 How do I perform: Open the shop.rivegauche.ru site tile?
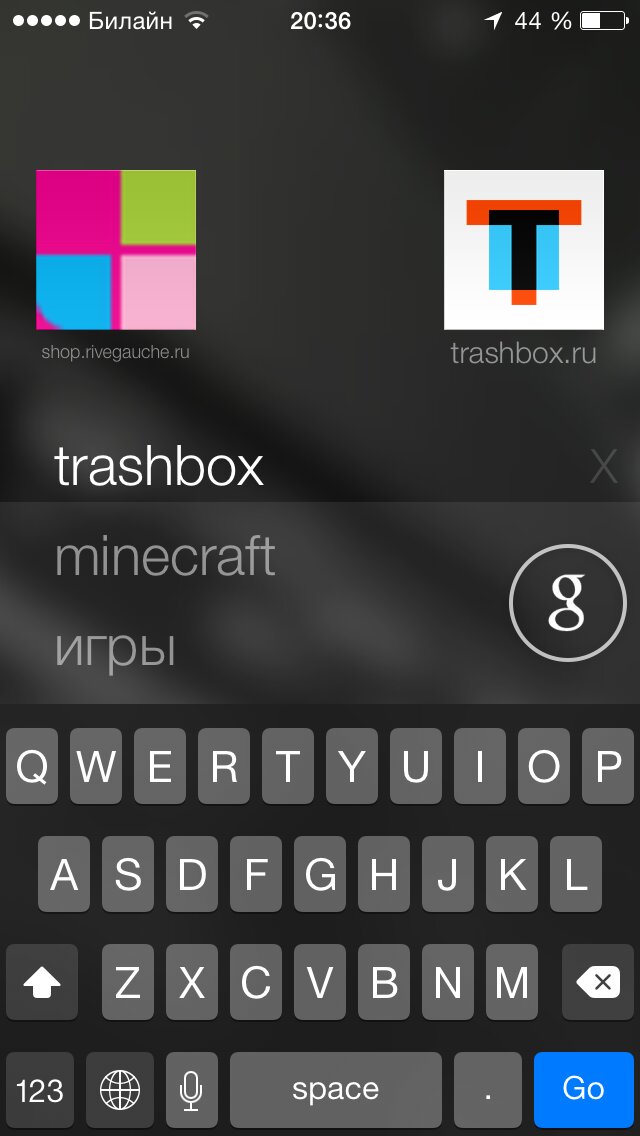(x=116, y=250)
